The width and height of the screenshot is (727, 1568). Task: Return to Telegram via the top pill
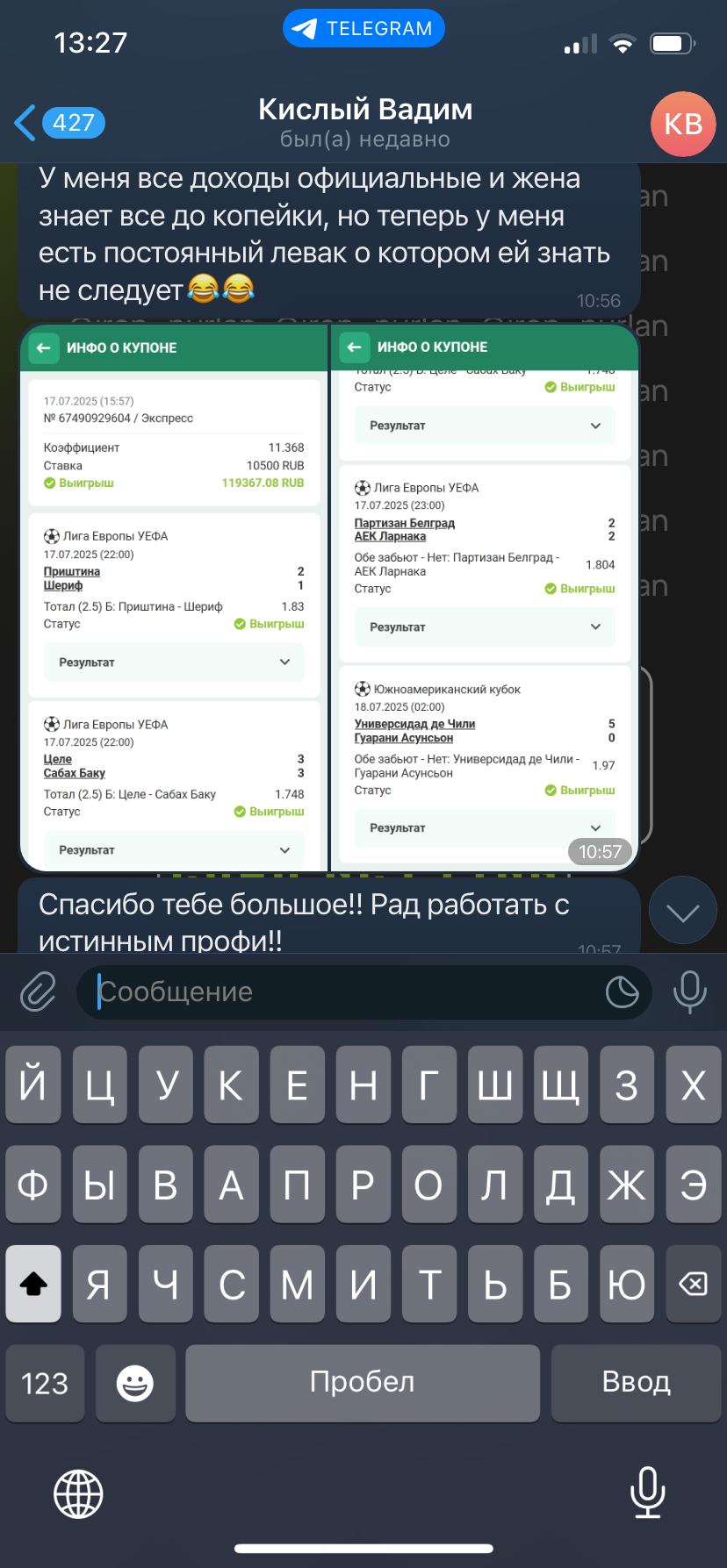(363, 28)
